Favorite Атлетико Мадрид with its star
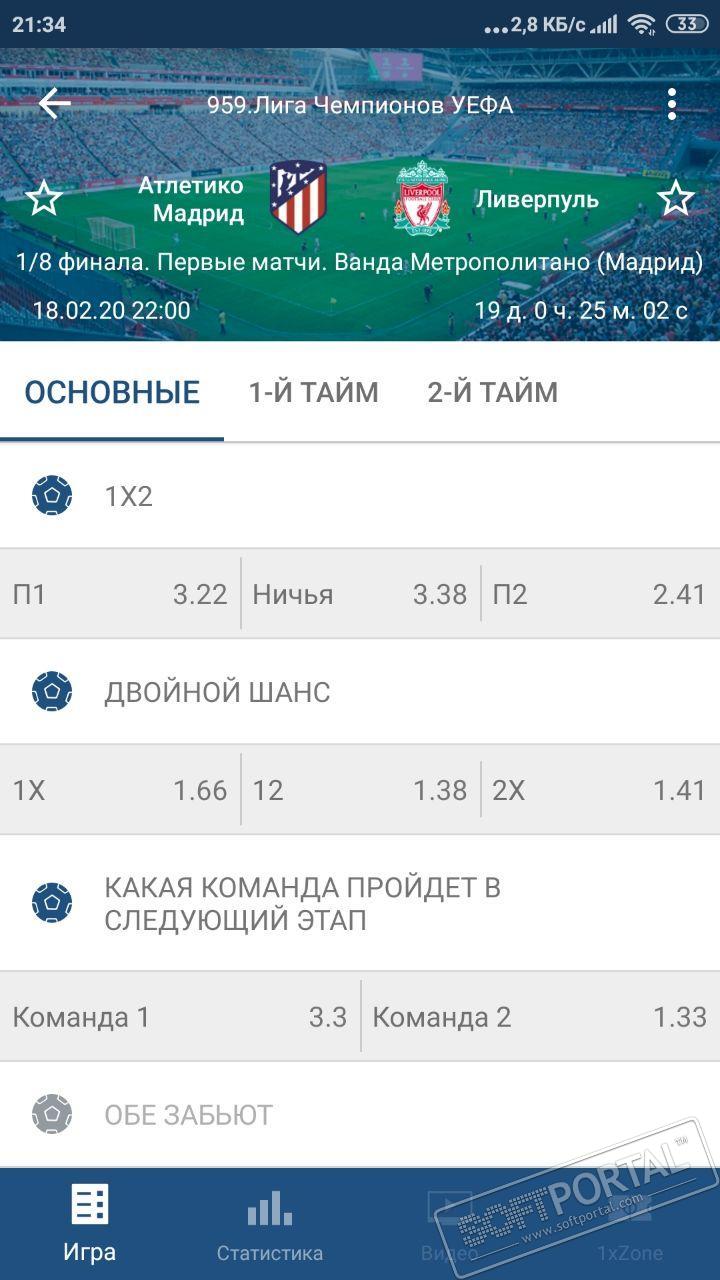Screen dimensions: 720x1280 pyautogui.click(x=44, y=198)
